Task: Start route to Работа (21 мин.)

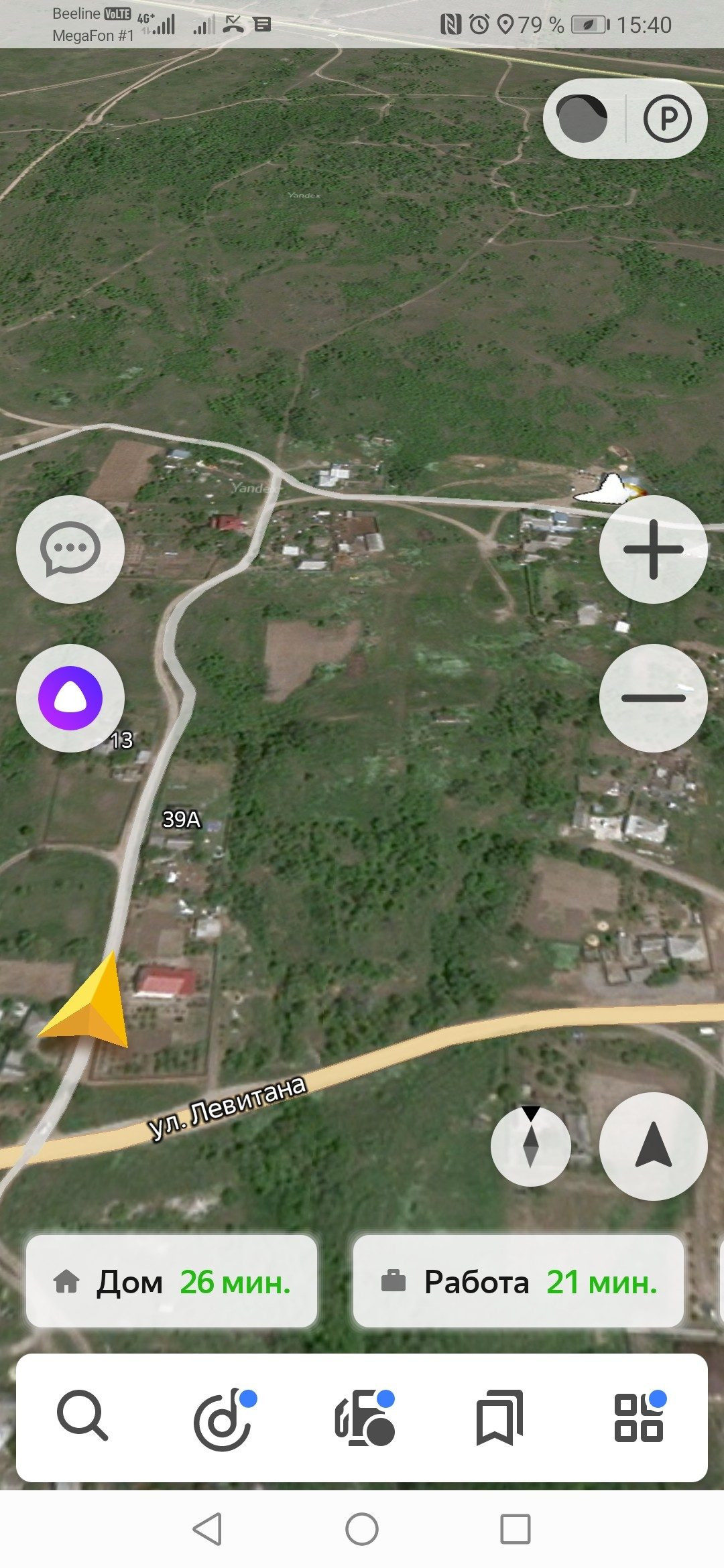Action: point(518,1282)
